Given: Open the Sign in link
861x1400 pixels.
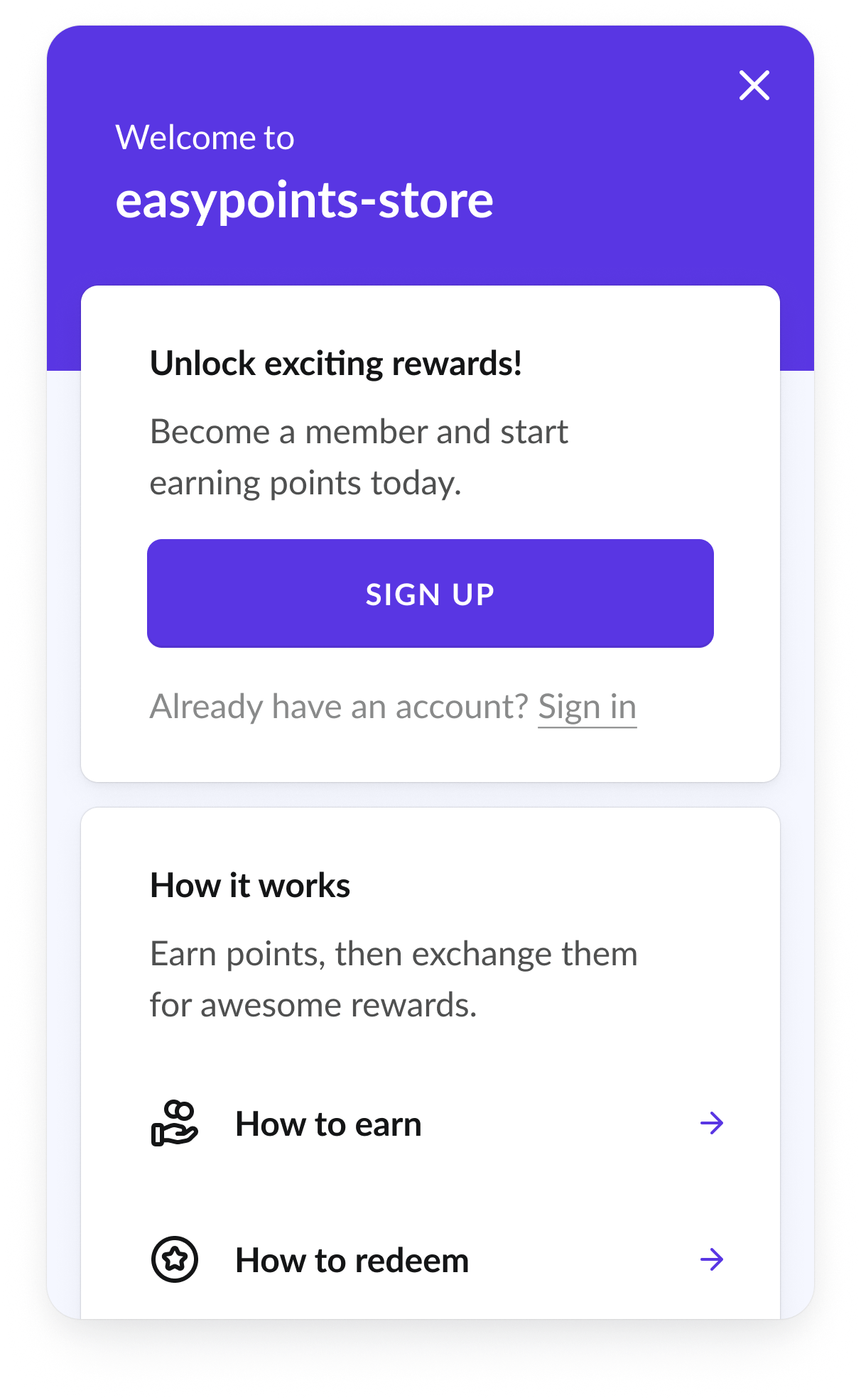Looking at the screenshot, I should tap(587, 707).
